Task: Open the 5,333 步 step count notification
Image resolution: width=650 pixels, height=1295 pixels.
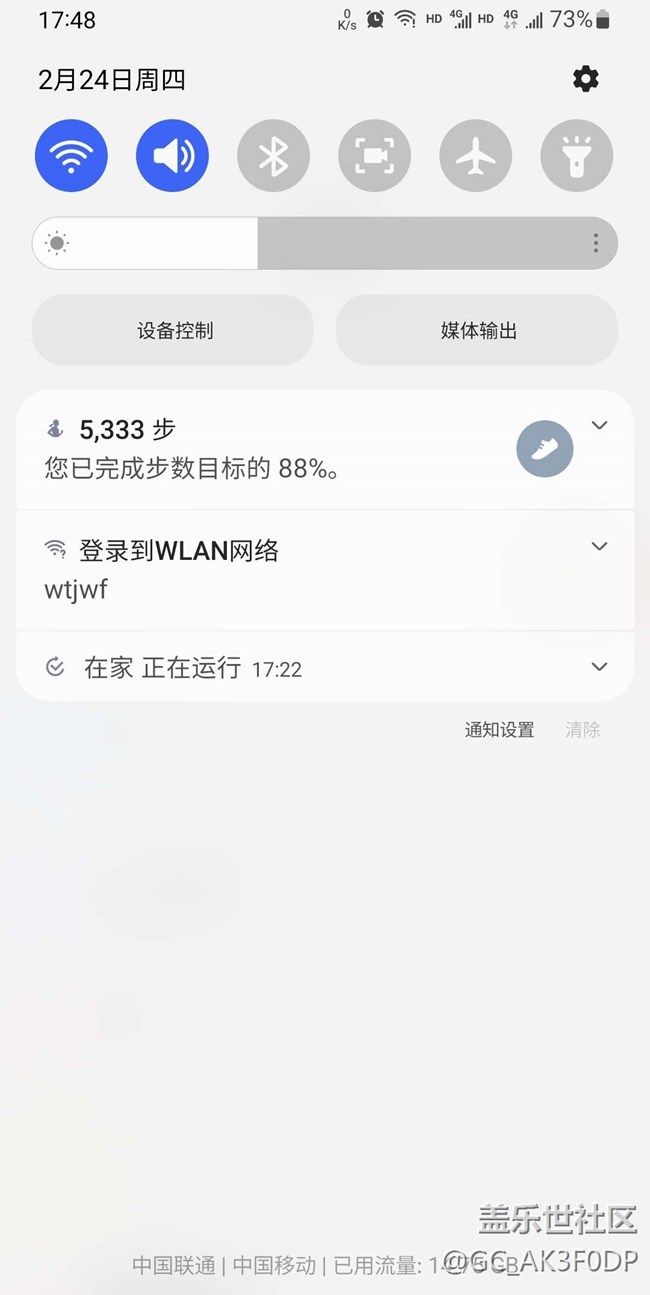Action: [325, 450]
